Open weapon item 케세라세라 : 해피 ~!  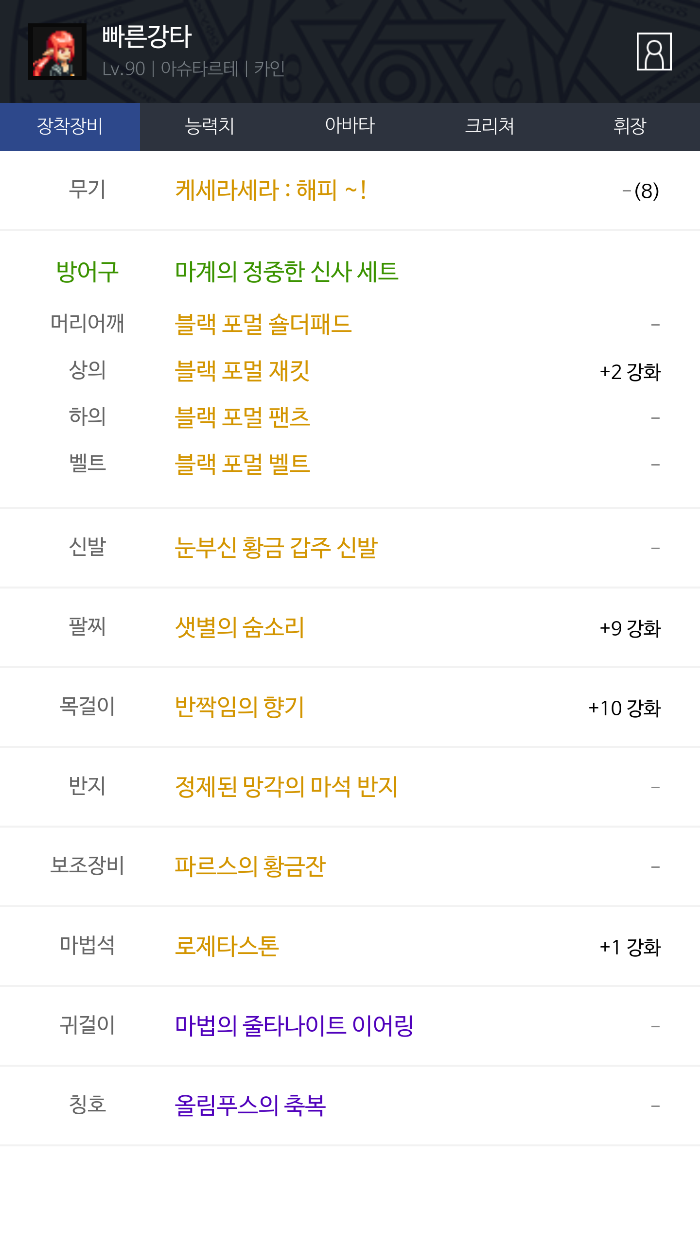(x=271, y=190)
